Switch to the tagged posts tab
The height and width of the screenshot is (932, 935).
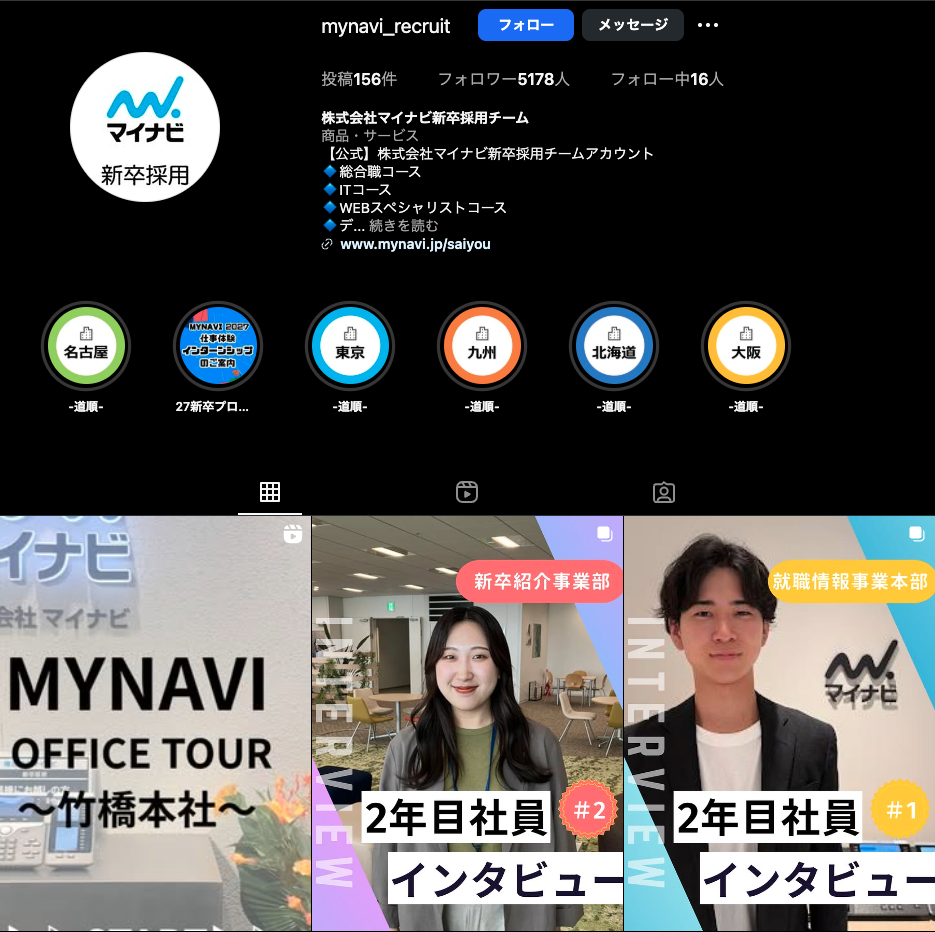click(664, 492)
